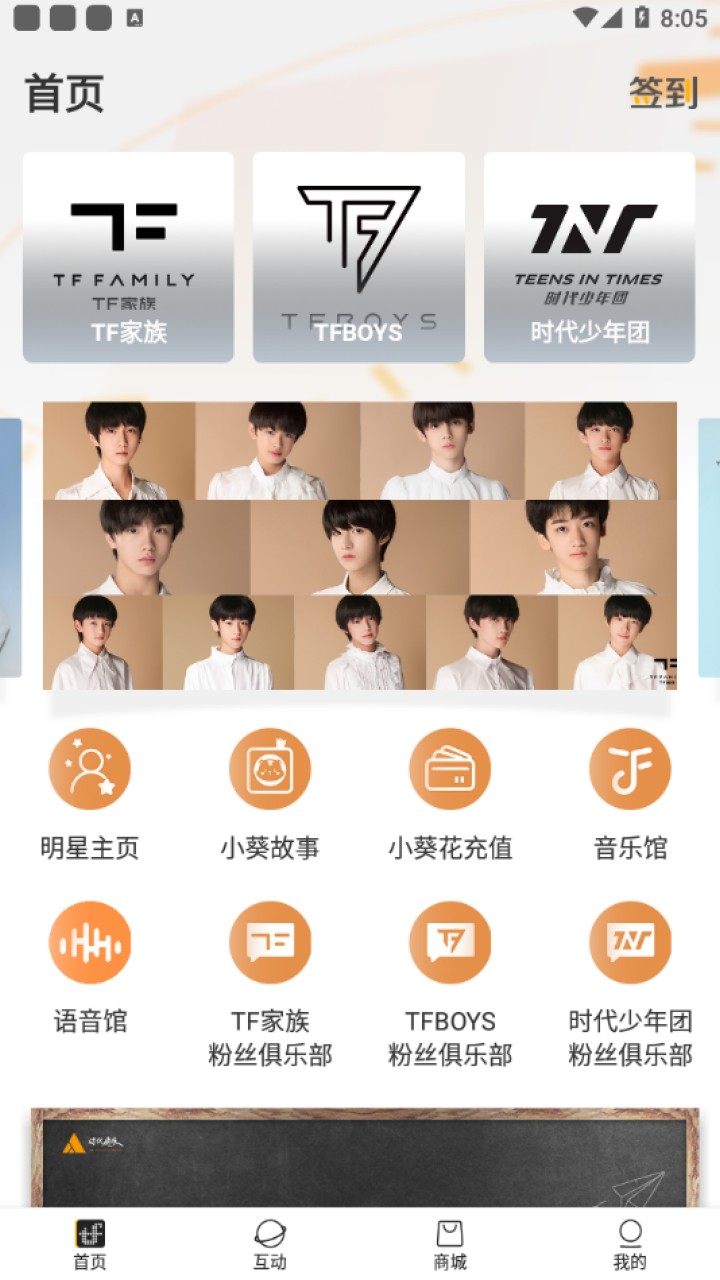720x1280 pixels.
Task: Tap the 签到 check-in button
Action: point(662,93)
